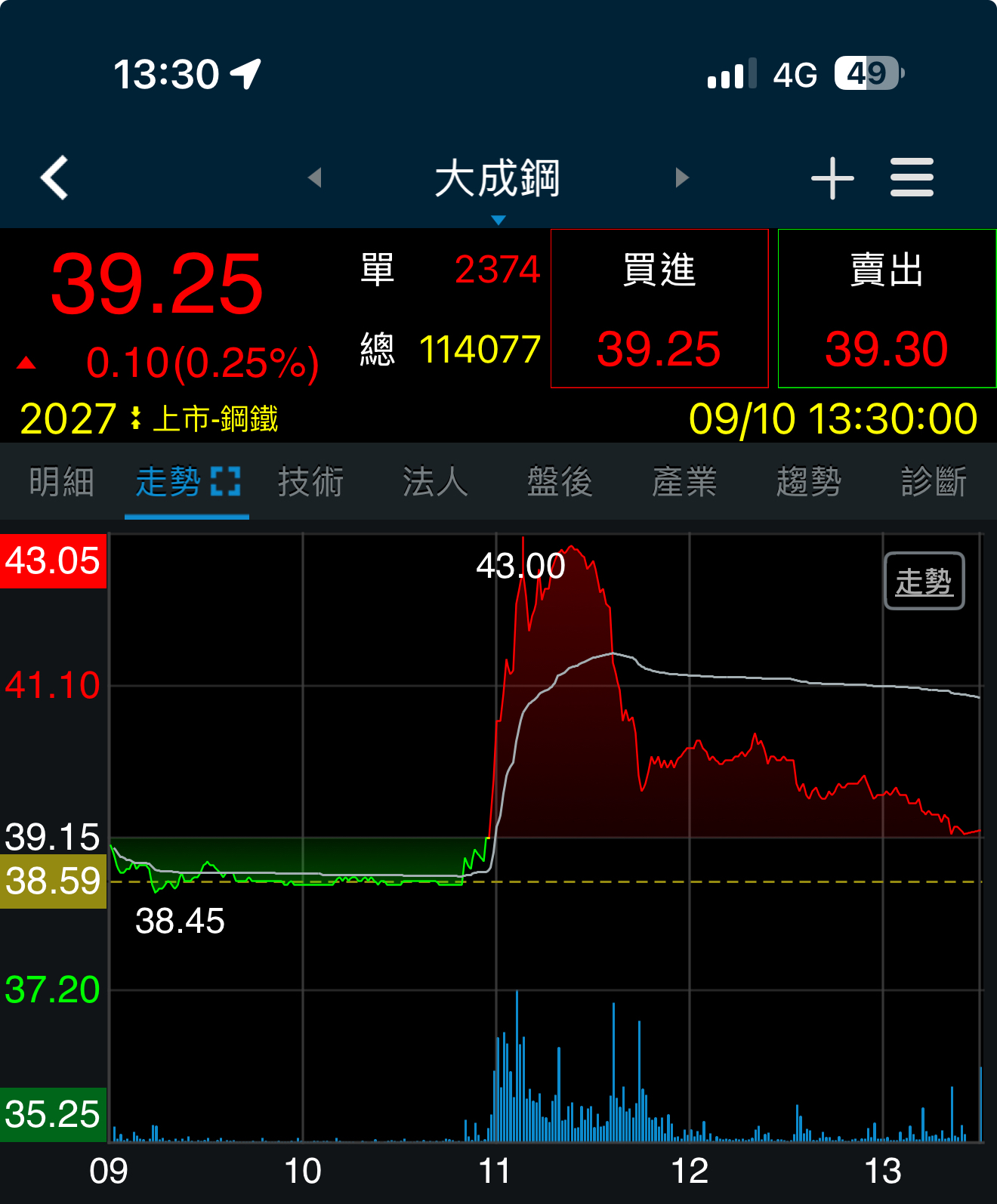Tap the 走勢 button on the chart
Viewport: 997px width, 1204px height.
(924, 581)
